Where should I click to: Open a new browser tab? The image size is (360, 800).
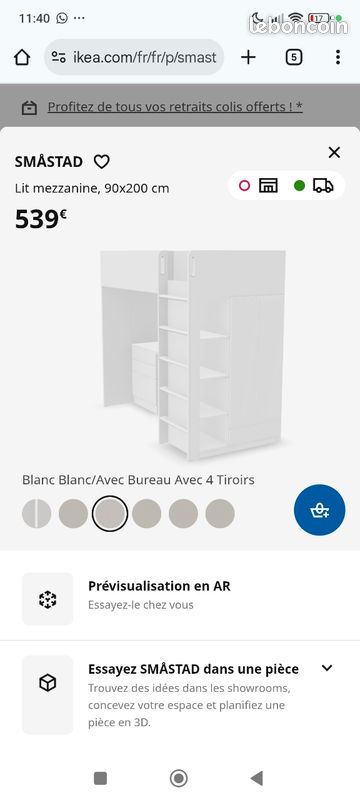(x=248, y=57)
